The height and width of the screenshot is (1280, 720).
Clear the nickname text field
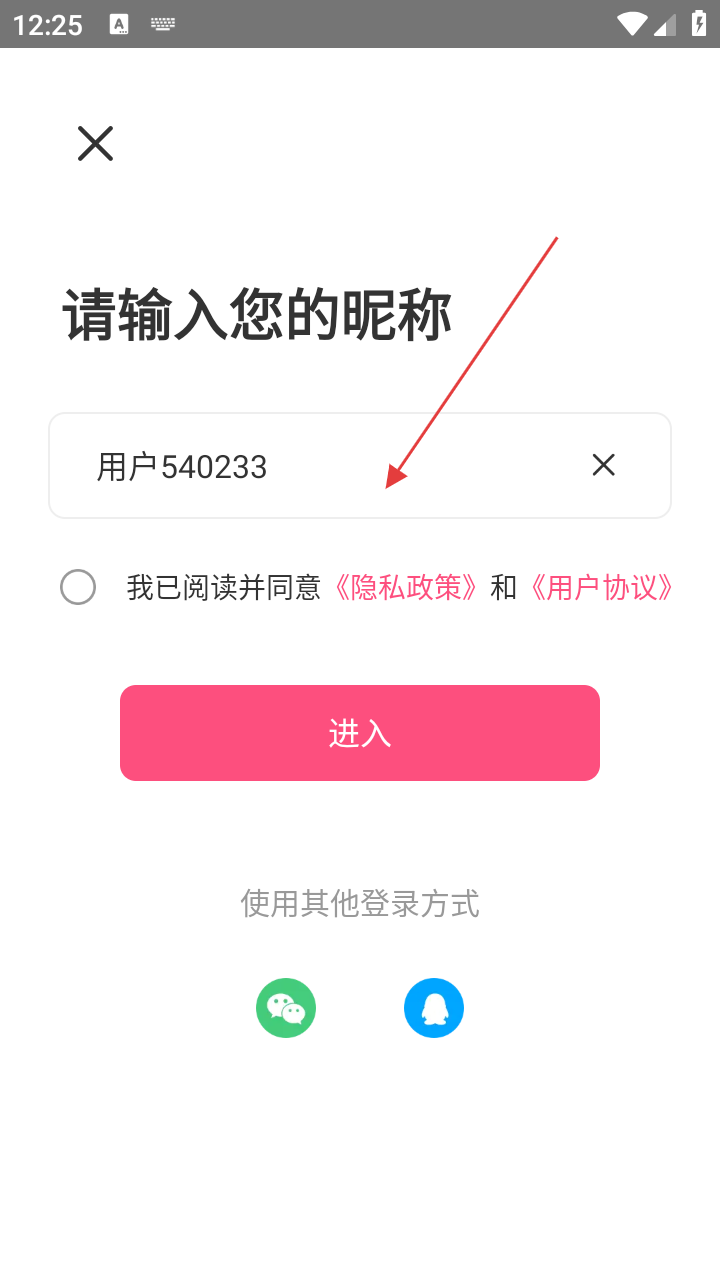(x=603, y=465)
